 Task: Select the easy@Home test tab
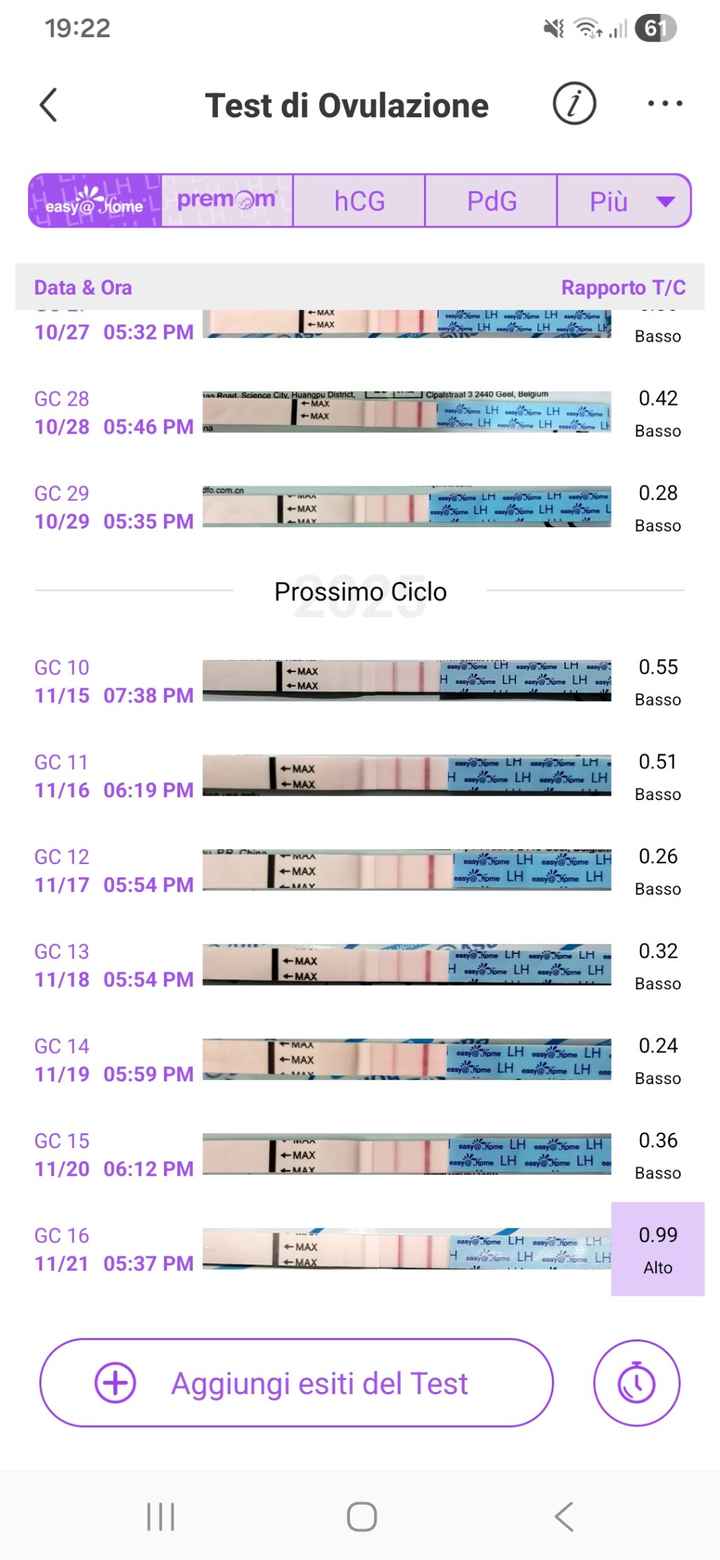point(95,201)
